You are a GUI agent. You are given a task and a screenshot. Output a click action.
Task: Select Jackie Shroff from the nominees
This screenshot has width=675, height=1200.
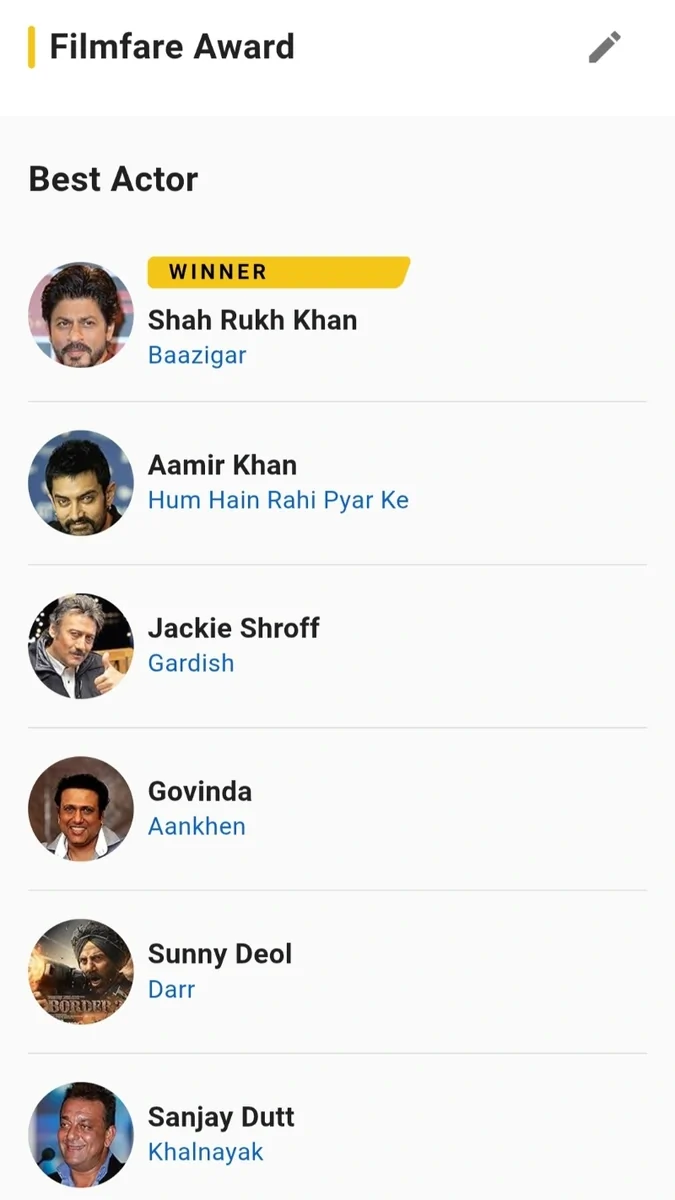tap(233, 628)
